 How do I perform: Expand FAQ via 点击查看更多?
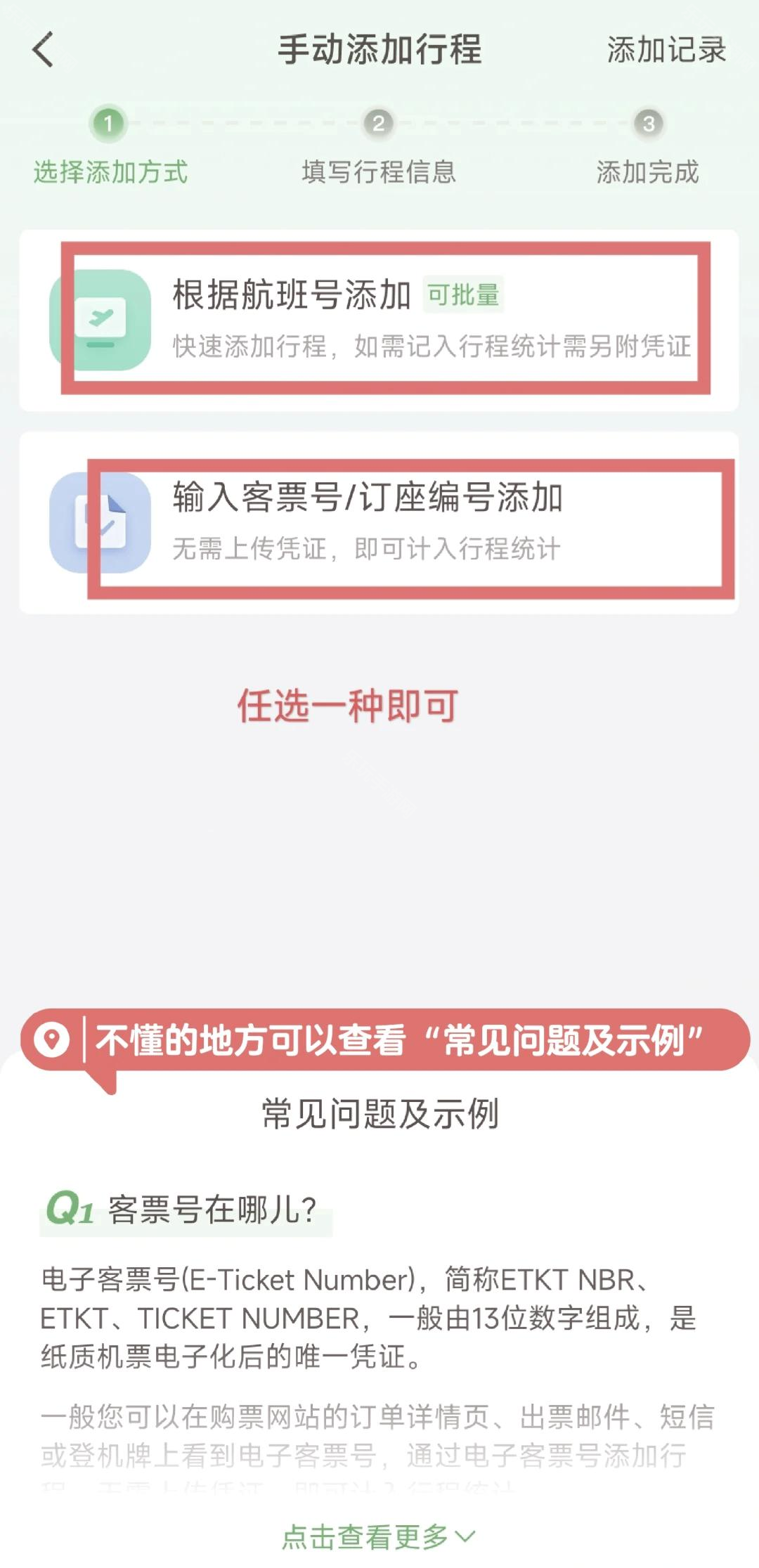click(378, 1536)
